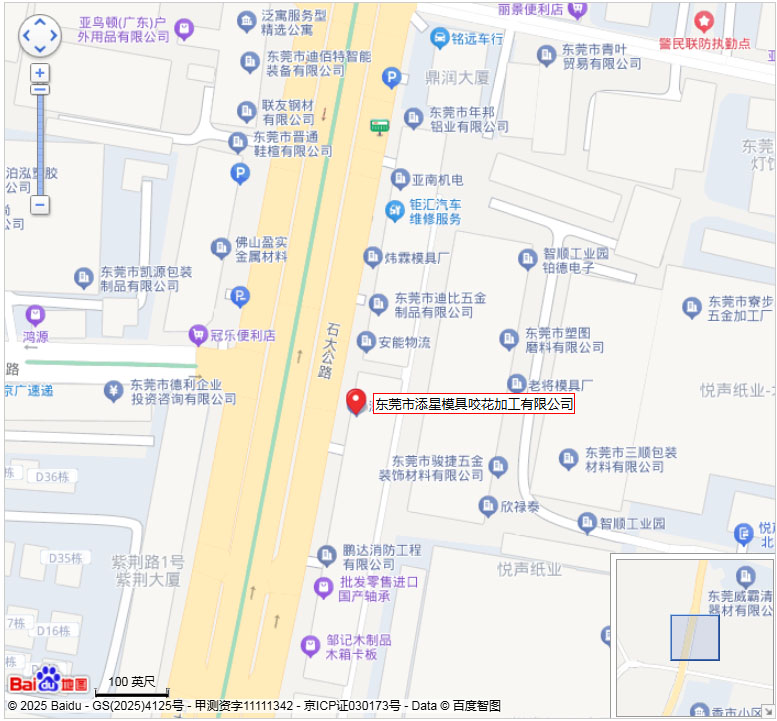
Task: Tap the pan control compass
Action: click(40, 36)
